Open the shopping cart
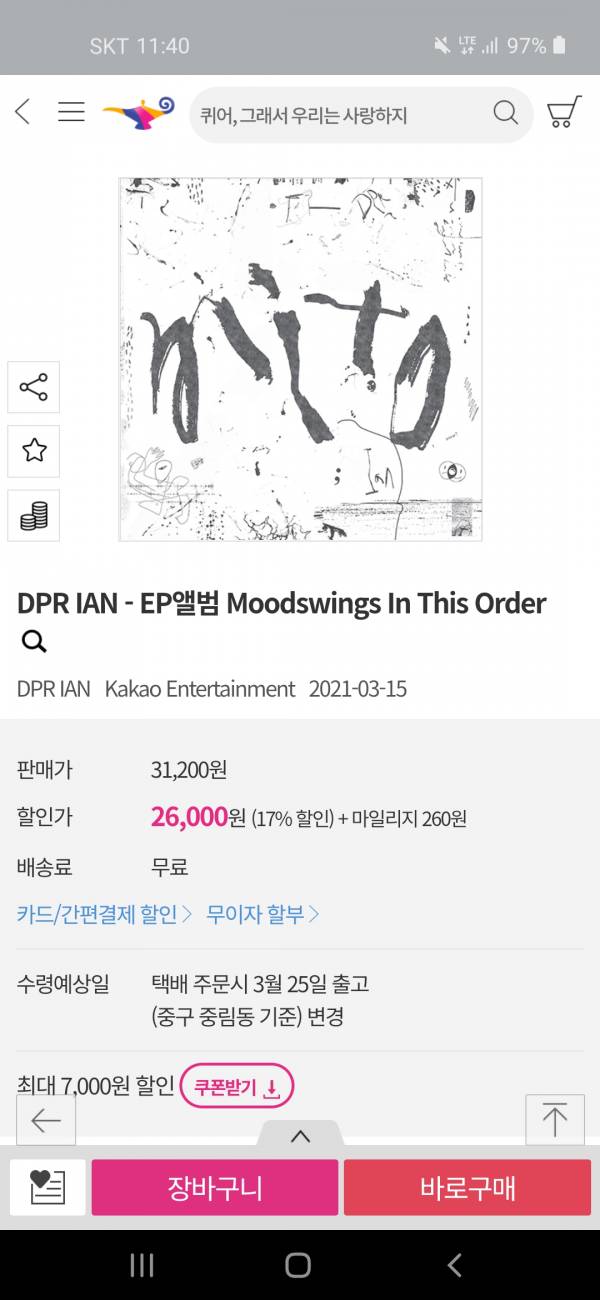 [564, 112]
